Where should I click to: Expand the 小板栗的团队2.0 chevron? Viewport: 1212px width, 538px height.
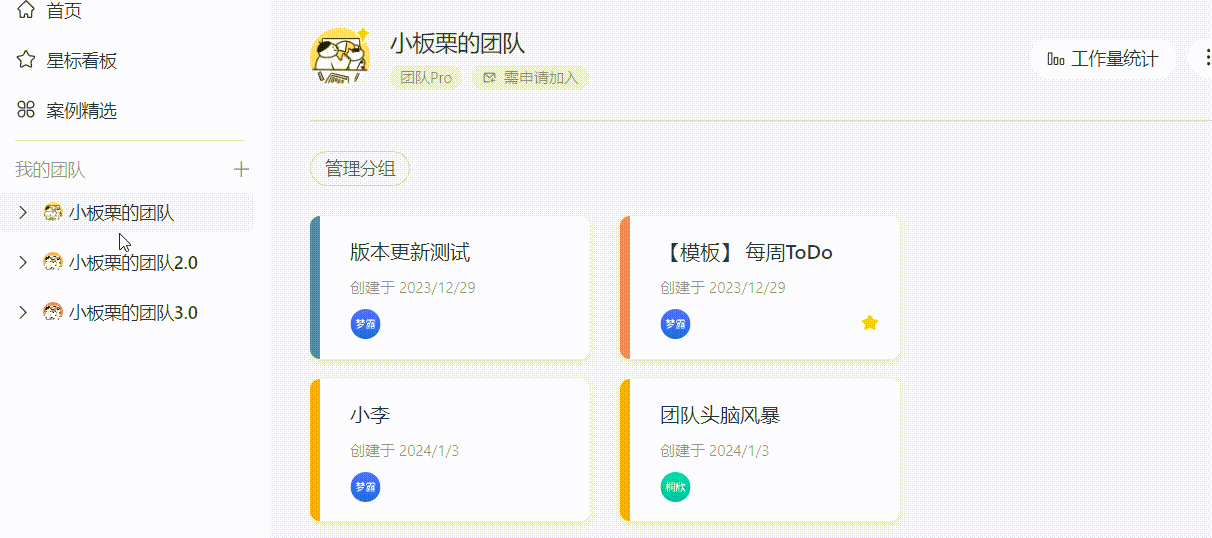(24, 263)
